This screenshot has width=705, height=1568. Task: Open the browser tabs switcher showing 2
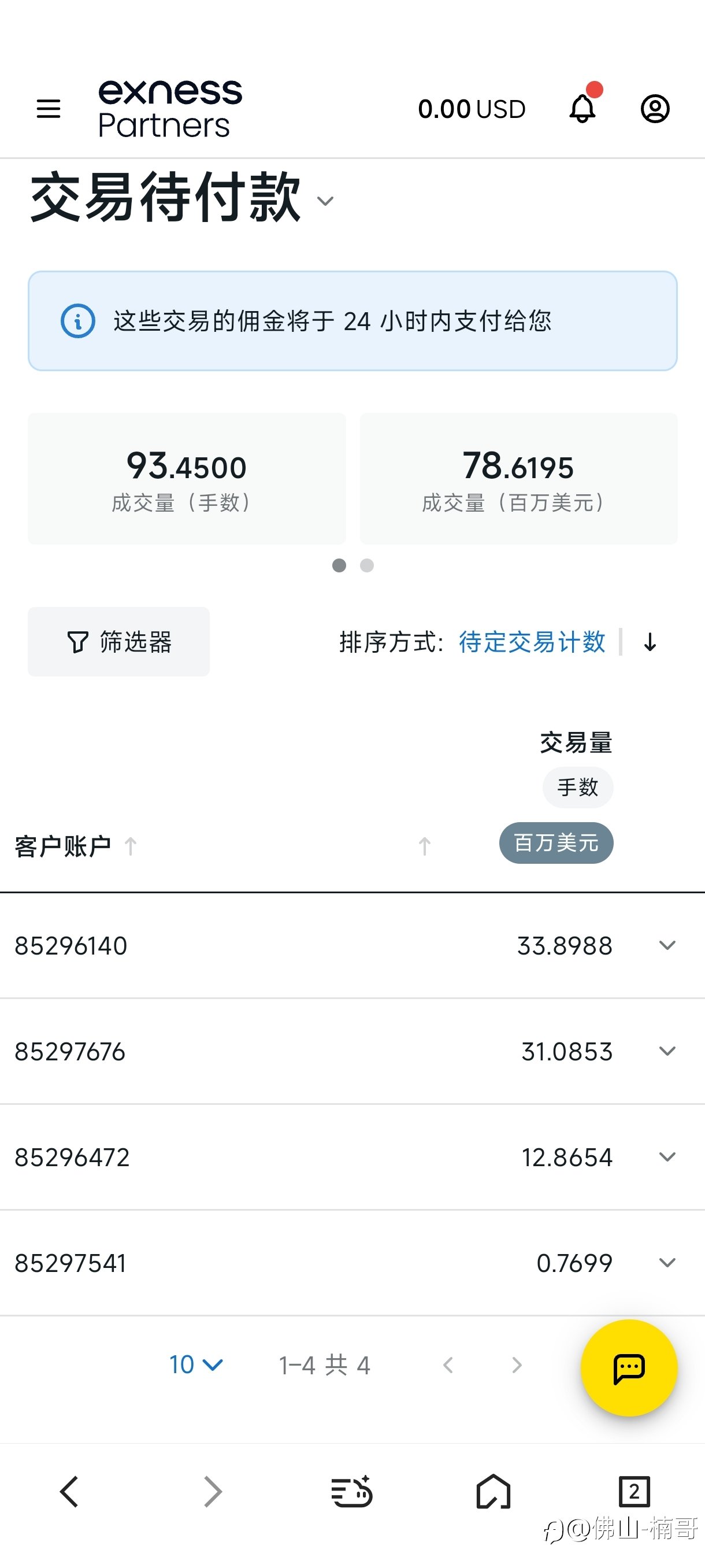tap(634, 1491)
